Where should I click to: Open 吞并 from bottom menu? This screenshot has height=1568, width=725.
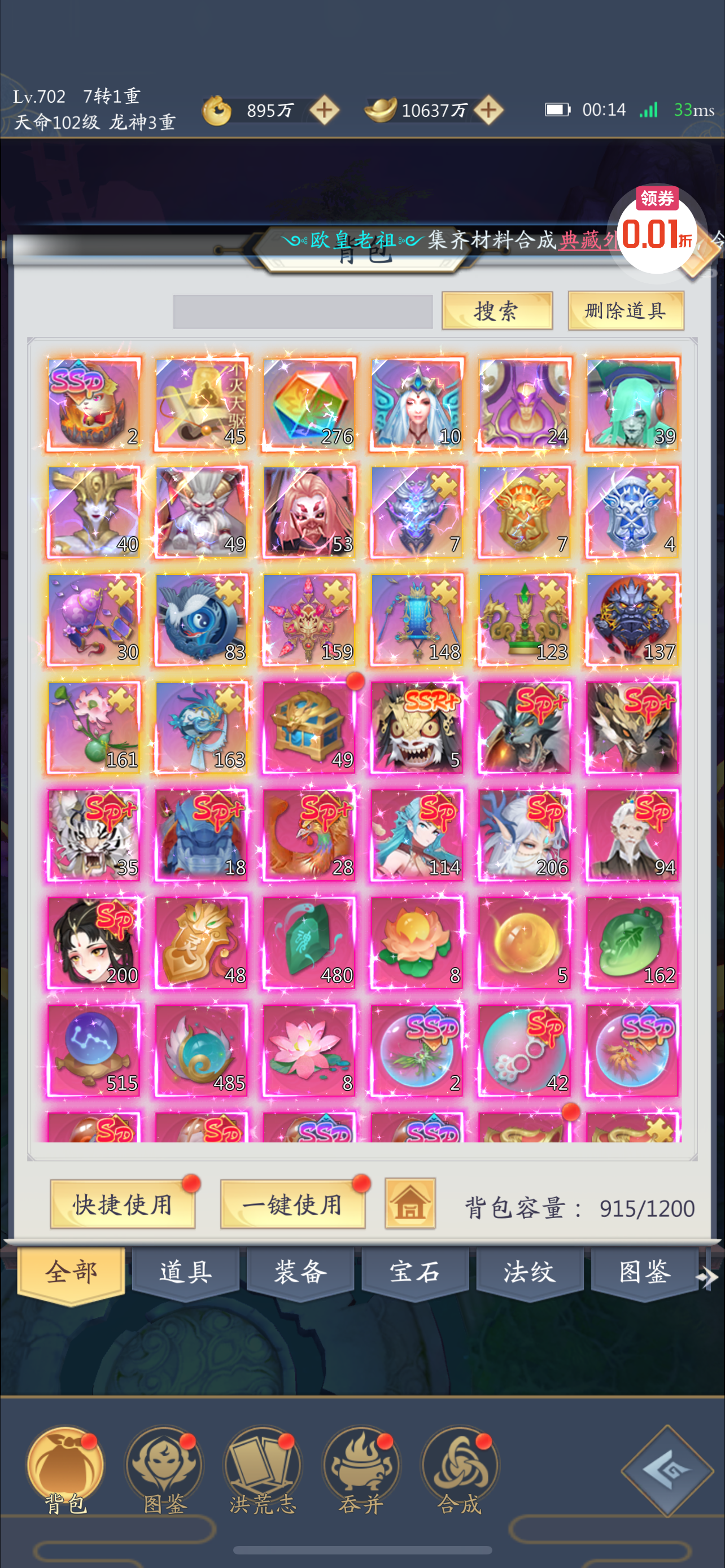[x=361, y=1470]
